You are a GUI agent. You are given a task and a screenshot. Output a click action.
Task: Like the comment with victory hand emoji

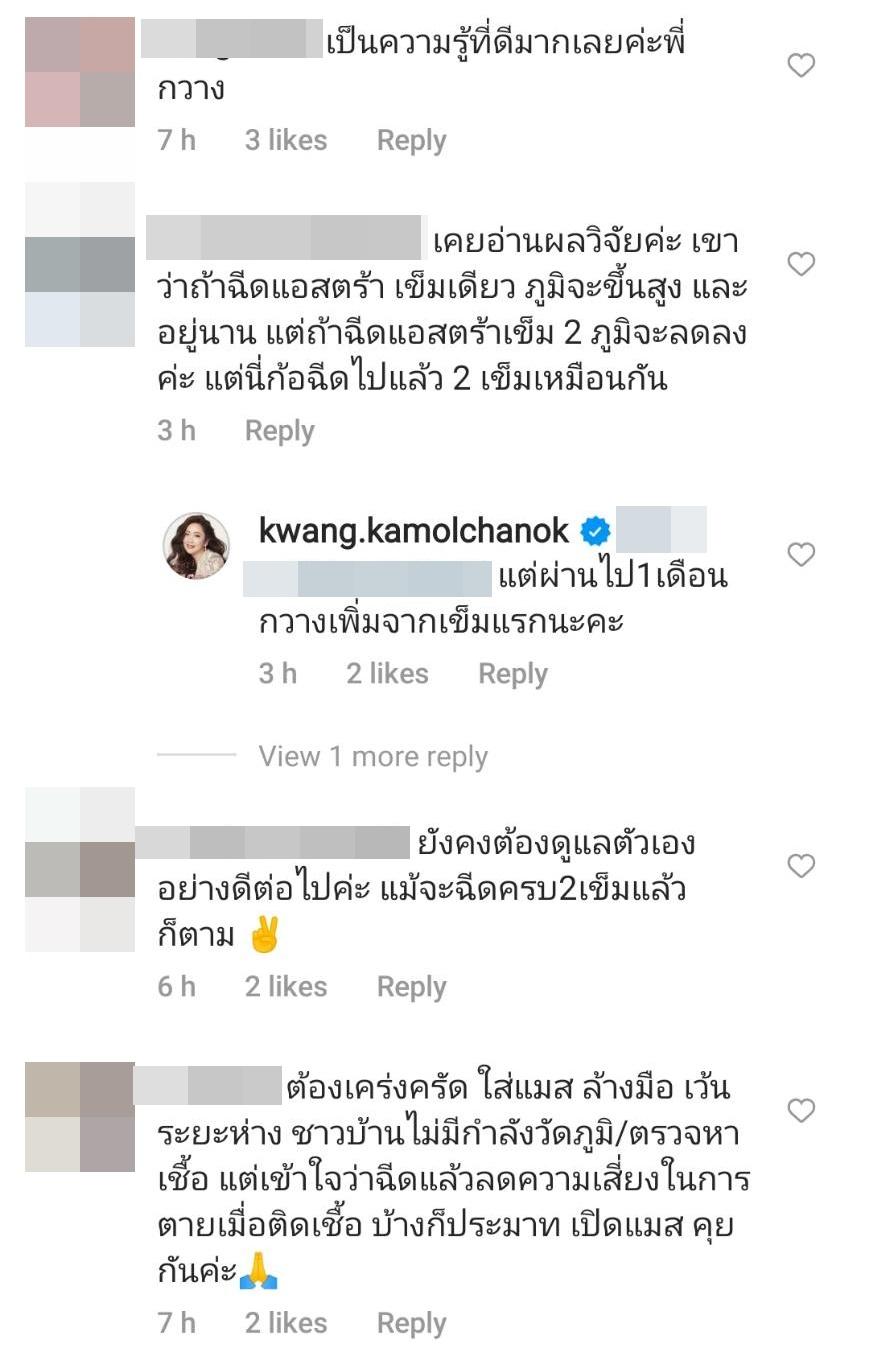coord(801,865)
